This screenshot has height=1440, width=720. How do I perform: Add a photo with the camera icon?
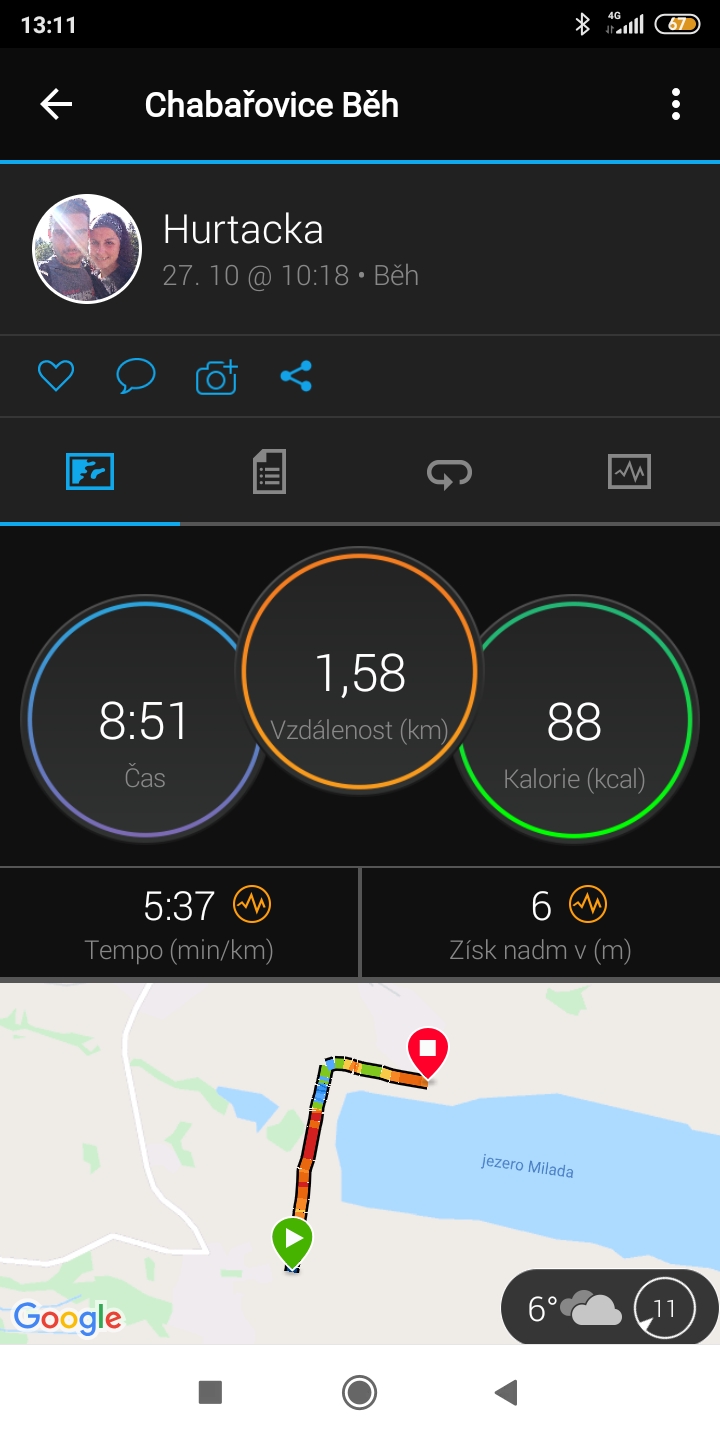(217, 376)
